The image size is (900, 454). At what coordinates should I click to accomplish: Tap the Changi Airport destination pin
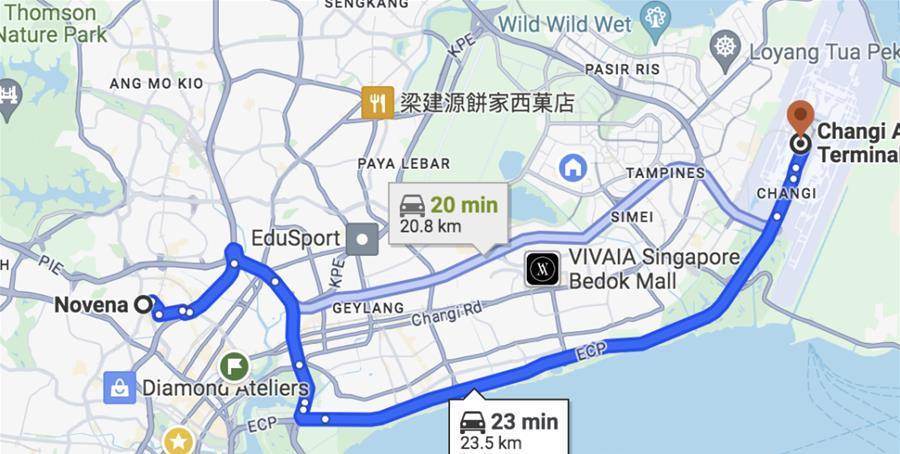[x=800, y=119]
